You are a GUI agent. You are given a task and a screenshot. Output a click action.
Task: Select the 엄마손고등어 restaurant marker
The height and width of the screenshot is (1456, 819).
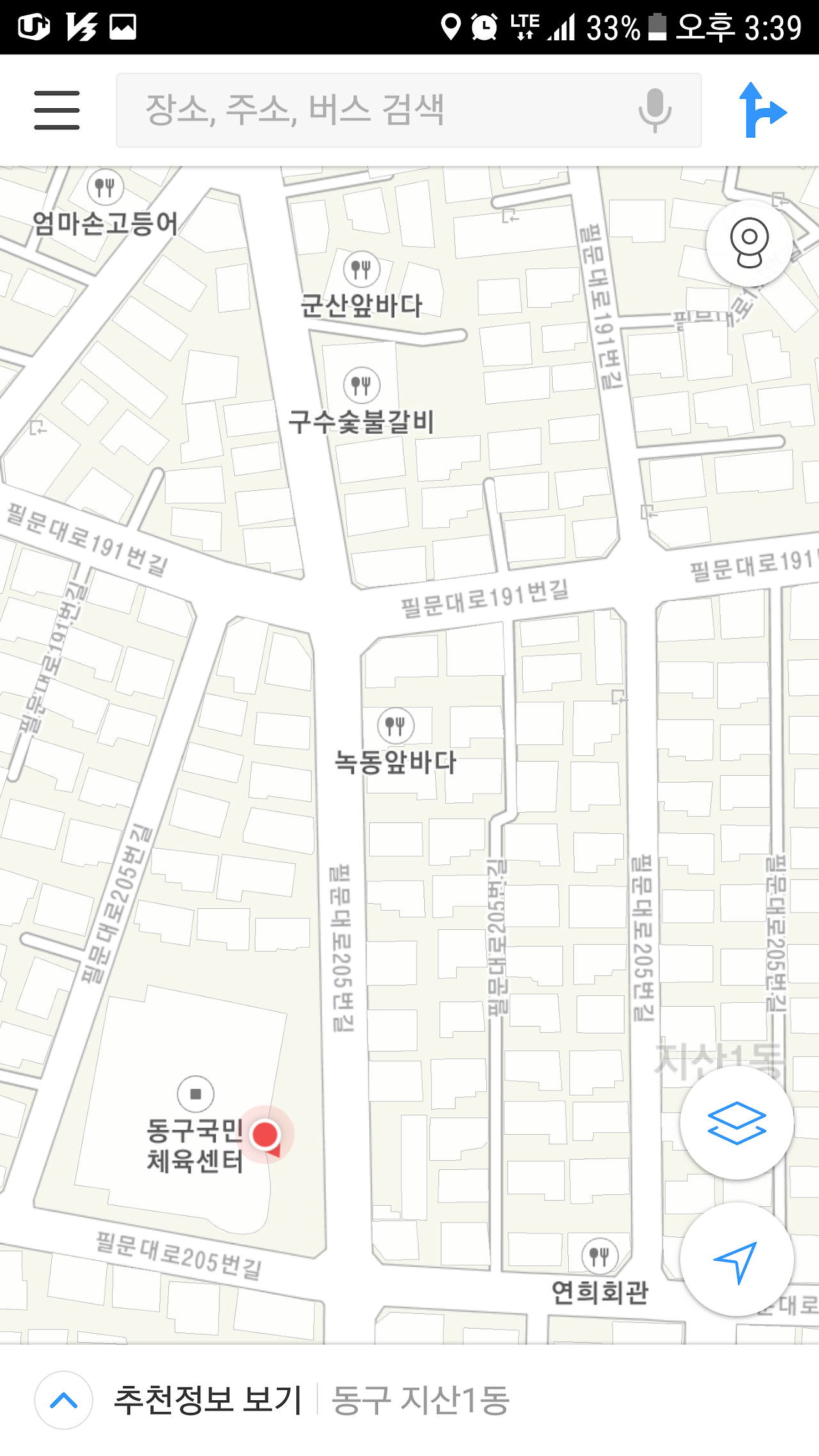(105, 187)
